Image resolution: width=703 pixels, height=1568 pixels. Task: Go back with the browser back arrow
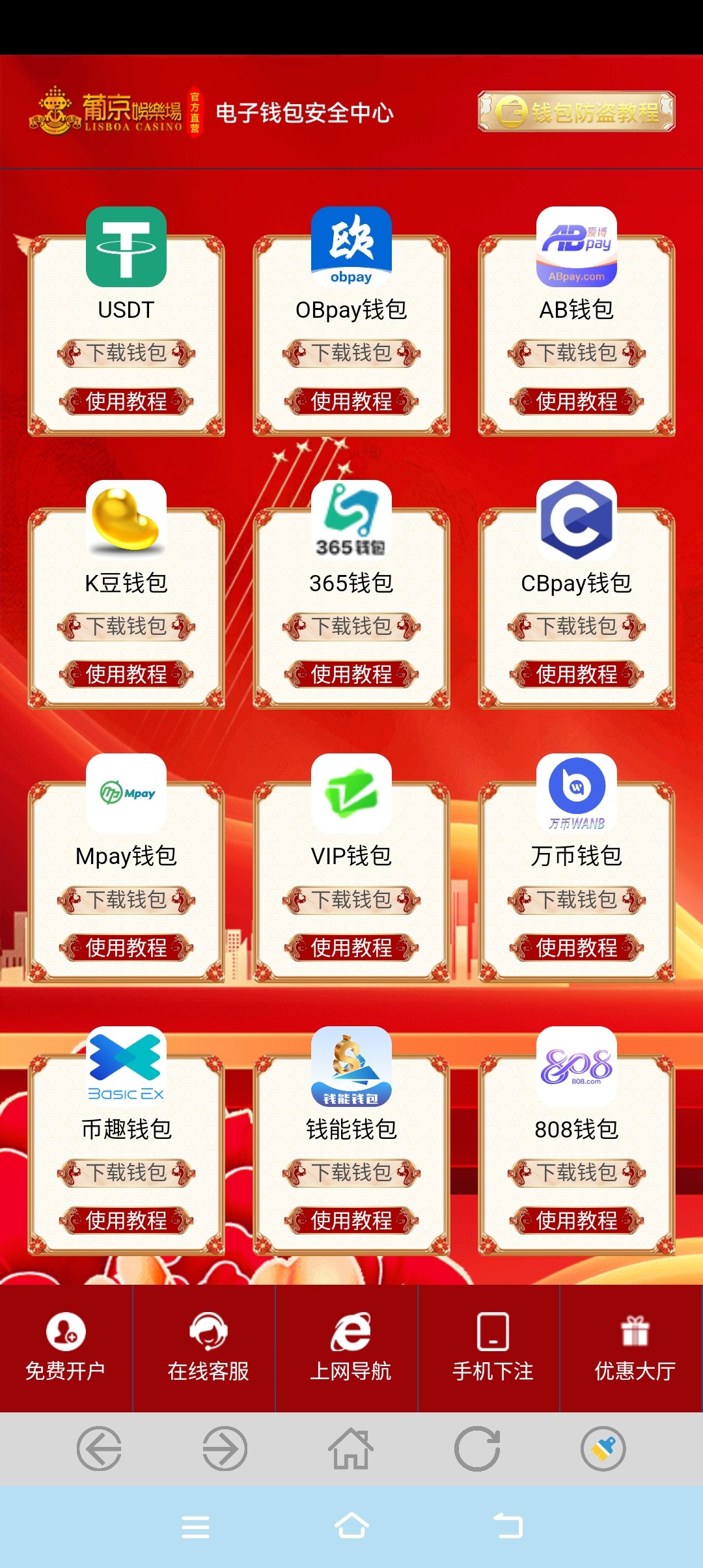click(99, 1449)
